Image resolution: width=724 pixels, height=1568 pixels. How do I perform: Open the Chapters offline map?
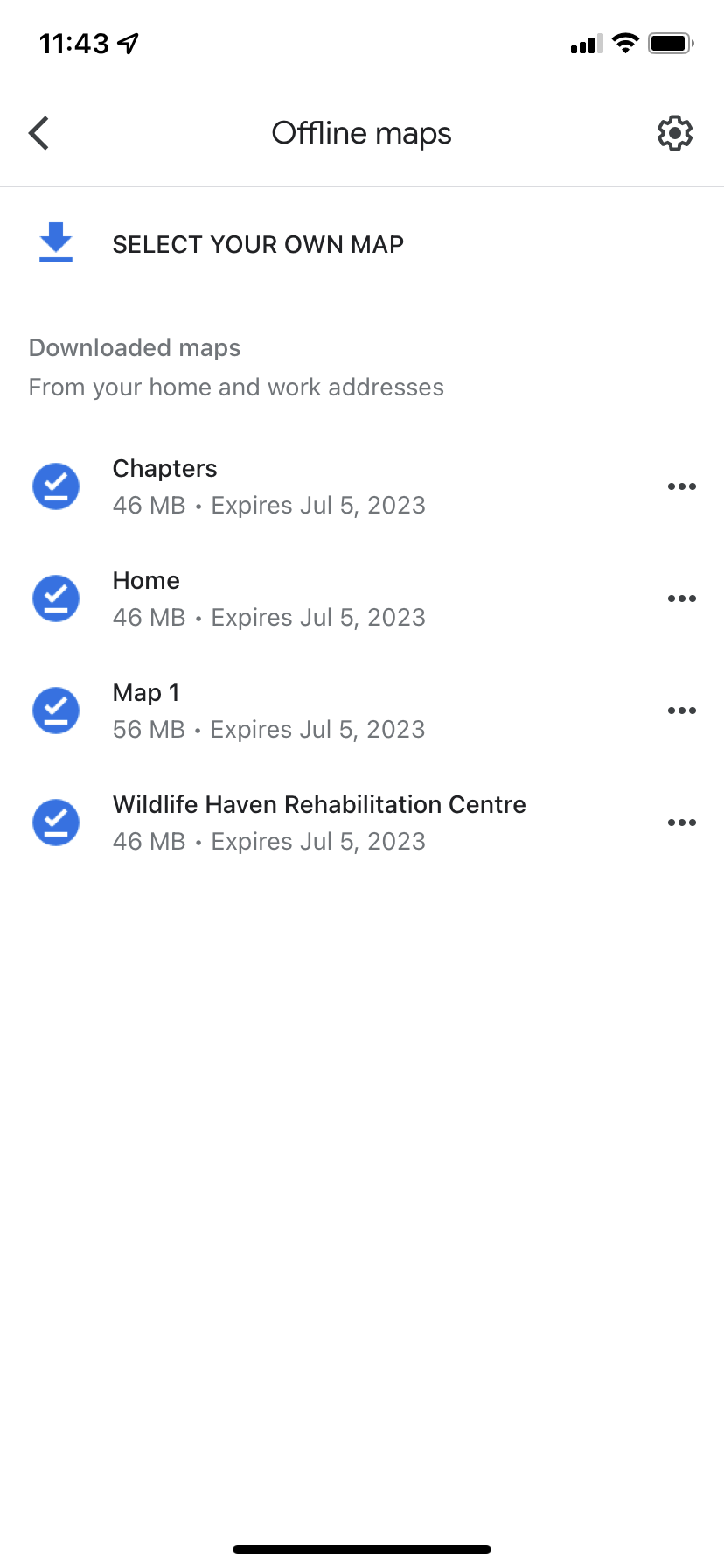pyautogui.click(x=268, y=486)
